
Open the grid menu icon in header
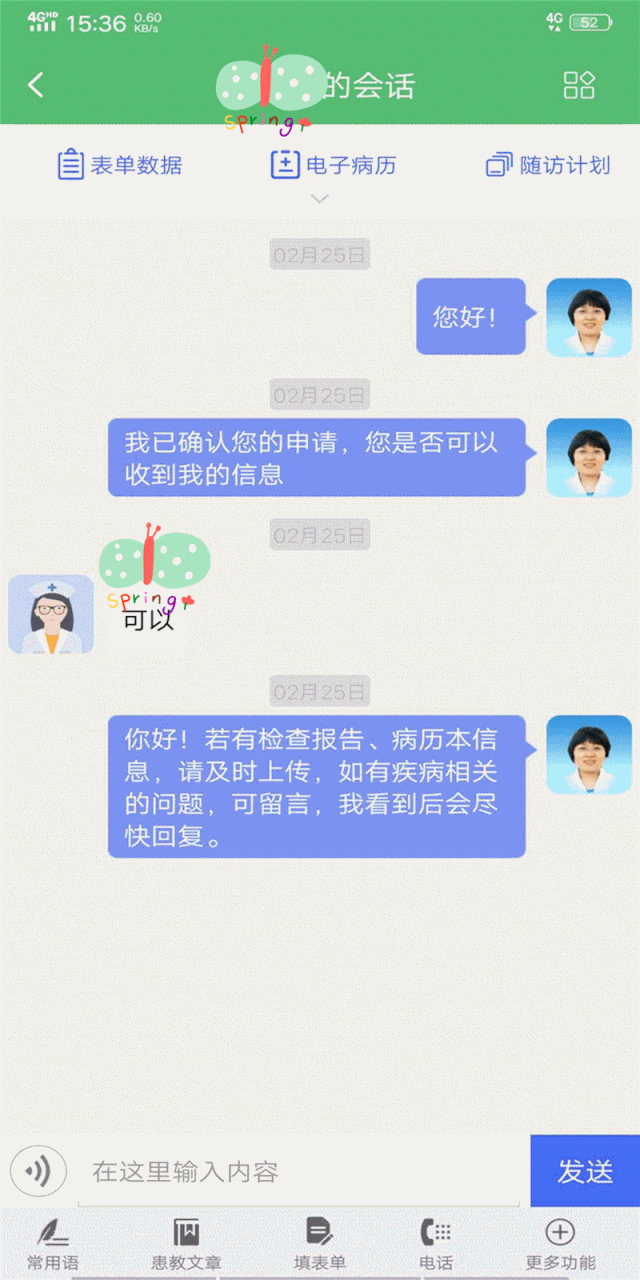(x=579, y=85)
